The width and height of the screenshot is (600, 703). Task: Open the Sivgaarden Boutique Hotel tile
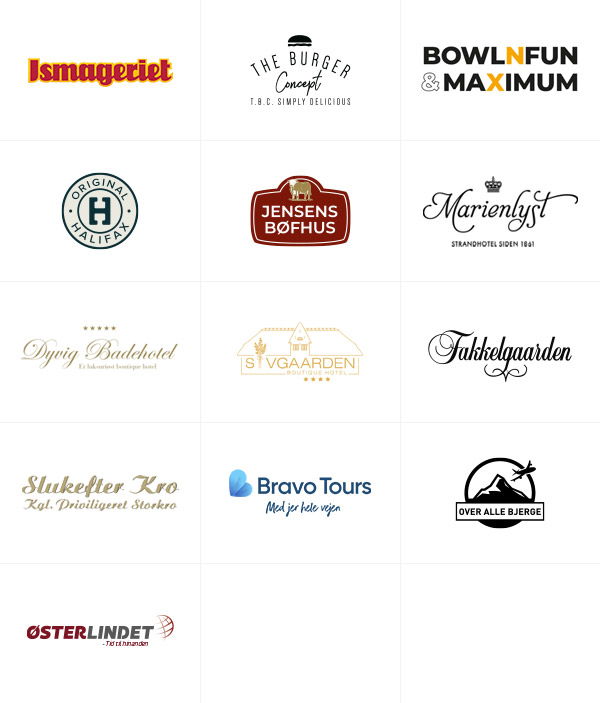tap(300, 351)
